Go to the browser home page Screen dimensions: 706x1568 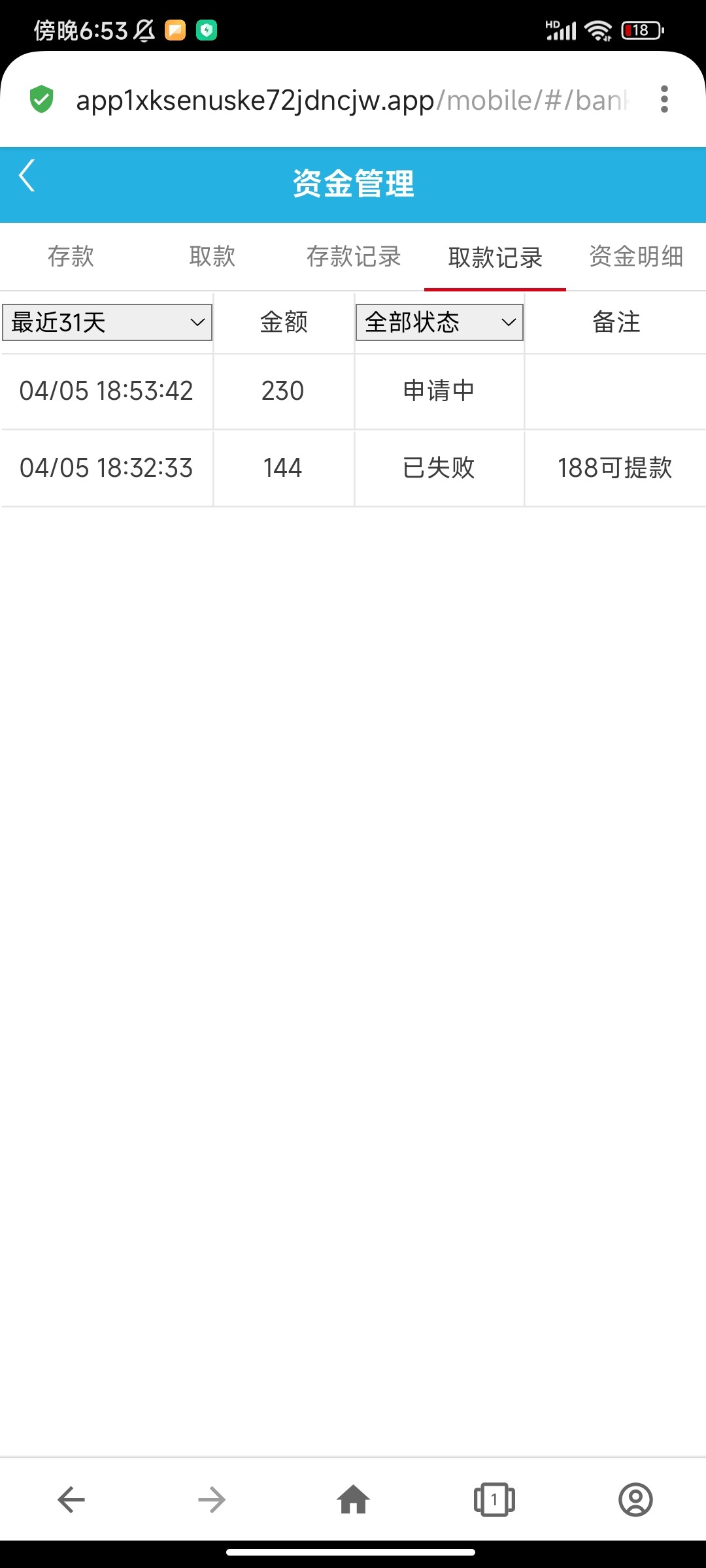pyautogui.click(x=353, y=1499)
